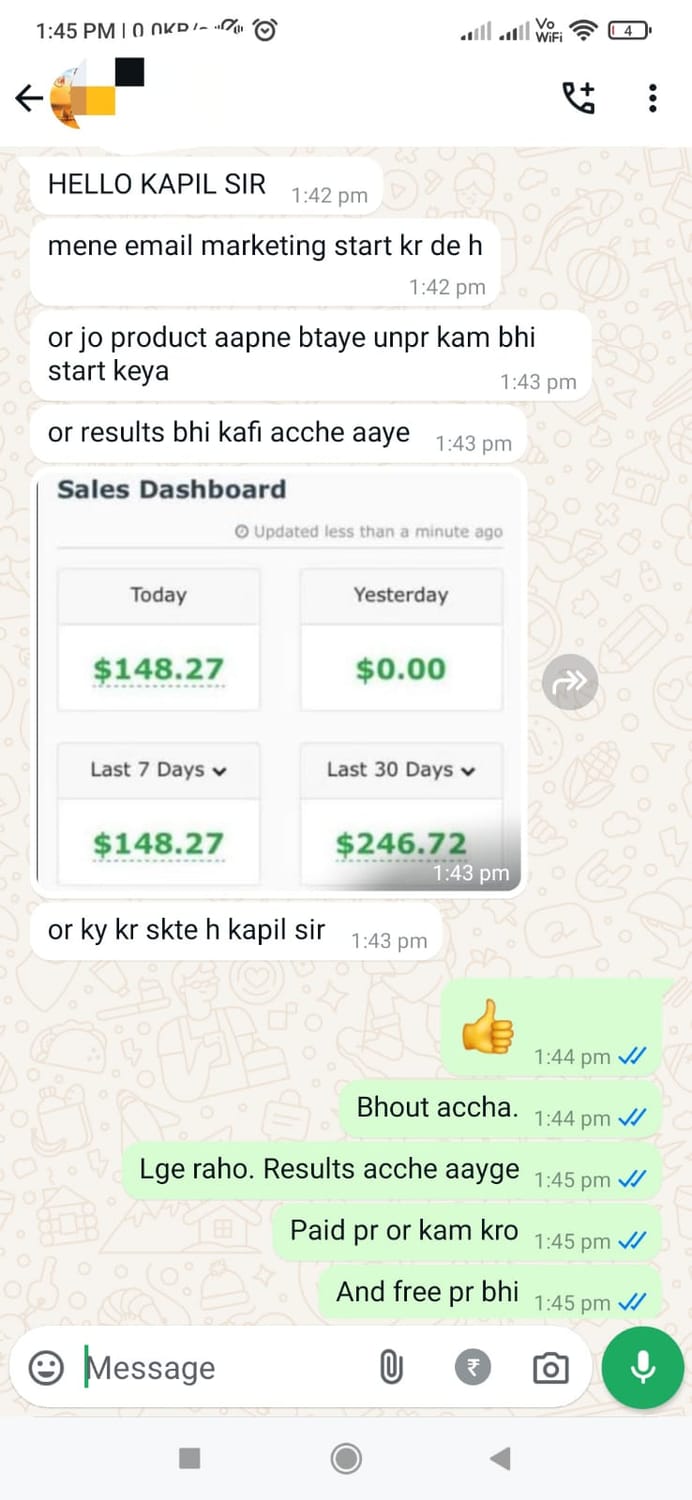
Task: Tap the voice message microphone button
Action: click(x=642, y=1367)
